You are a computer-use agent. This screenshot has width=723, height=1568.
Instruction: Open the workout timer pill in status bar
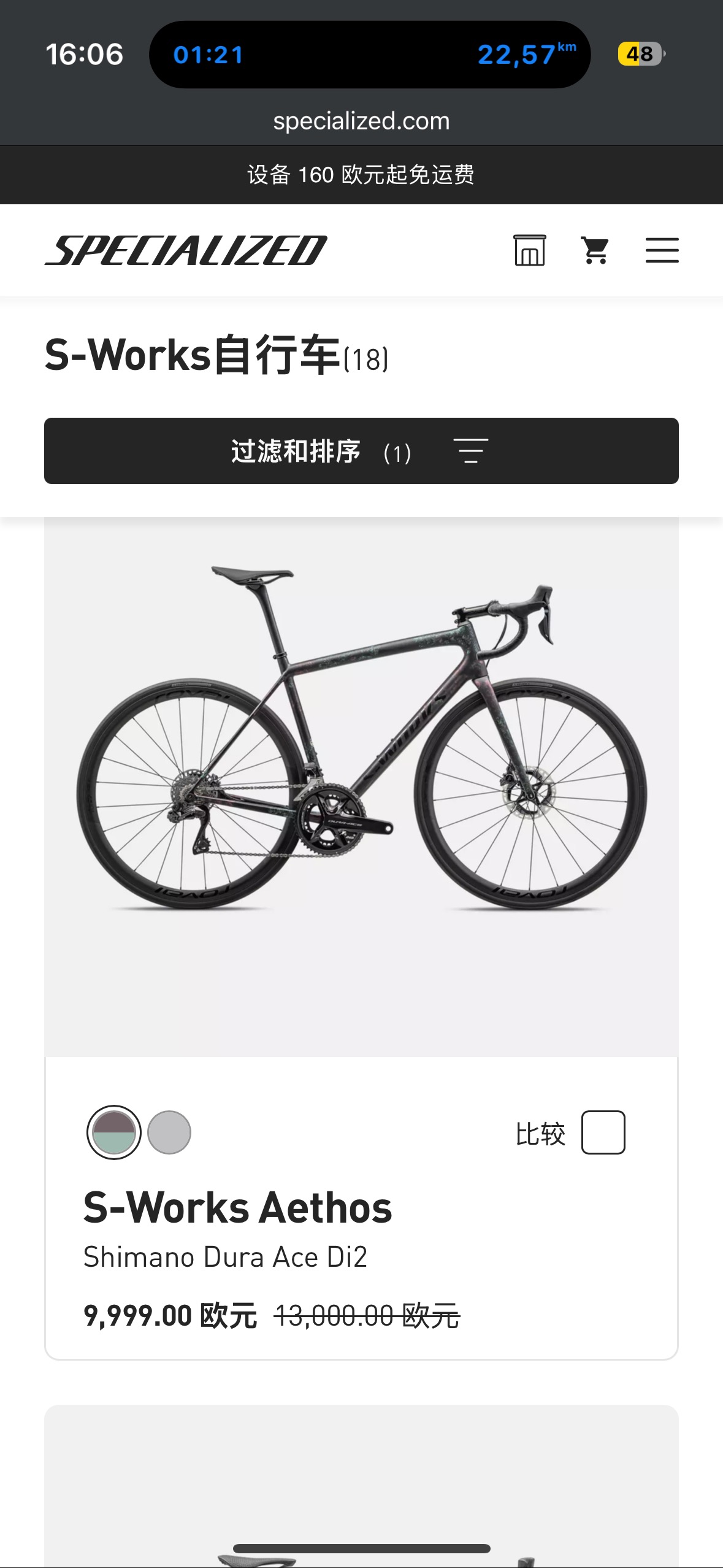pos(370,55)
